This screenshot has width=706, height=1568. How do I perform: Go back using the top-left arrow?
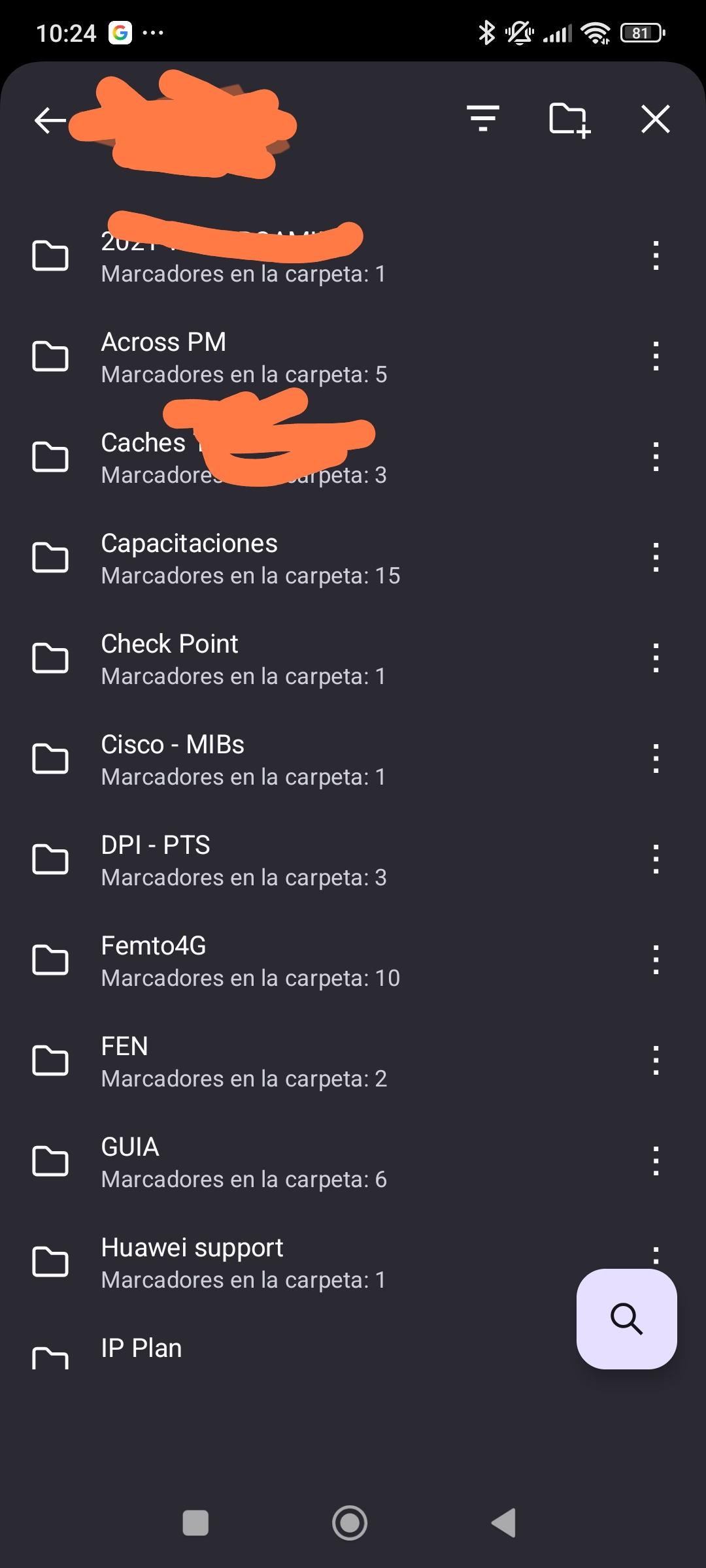(x=50, y=120)
